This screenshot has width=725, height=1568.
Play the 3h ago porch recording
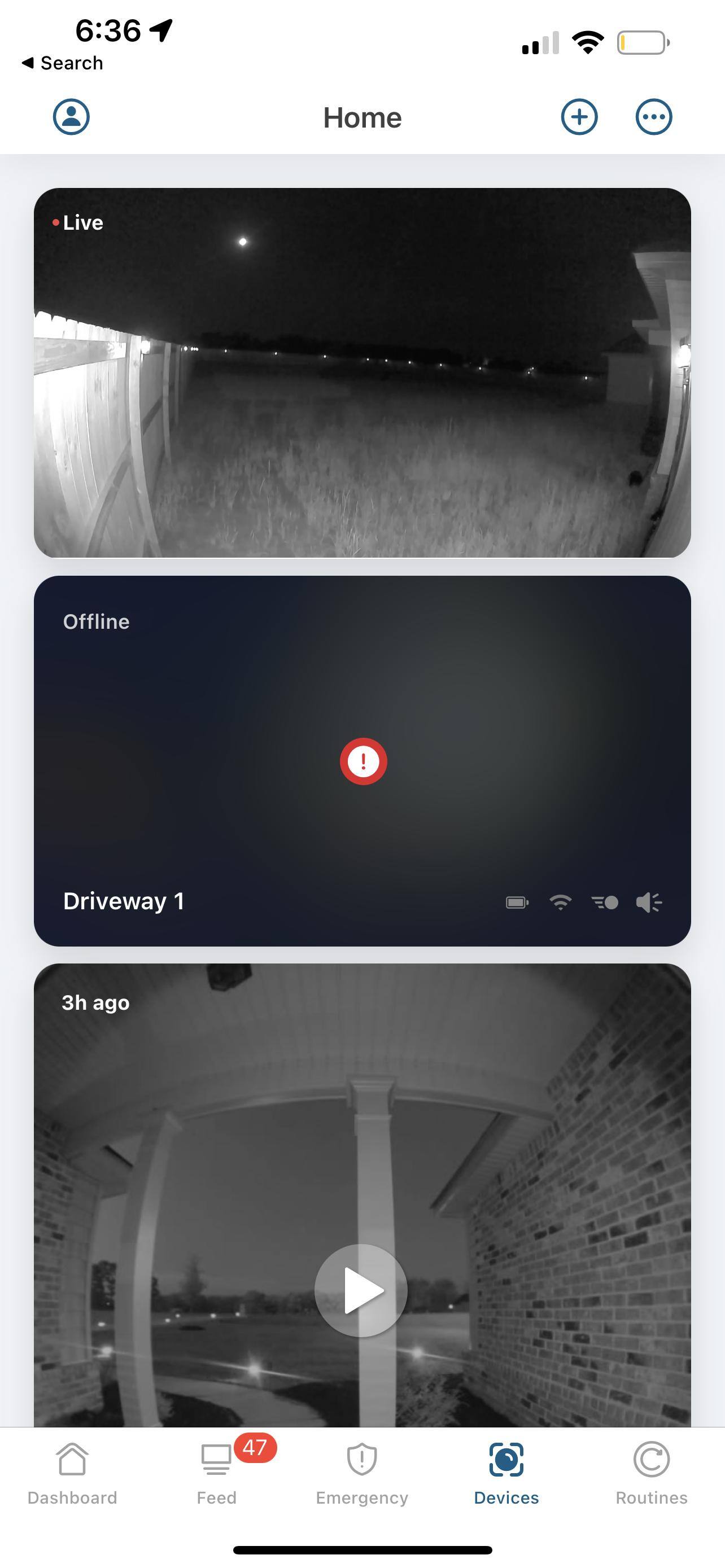click(x=361, y=1290)
